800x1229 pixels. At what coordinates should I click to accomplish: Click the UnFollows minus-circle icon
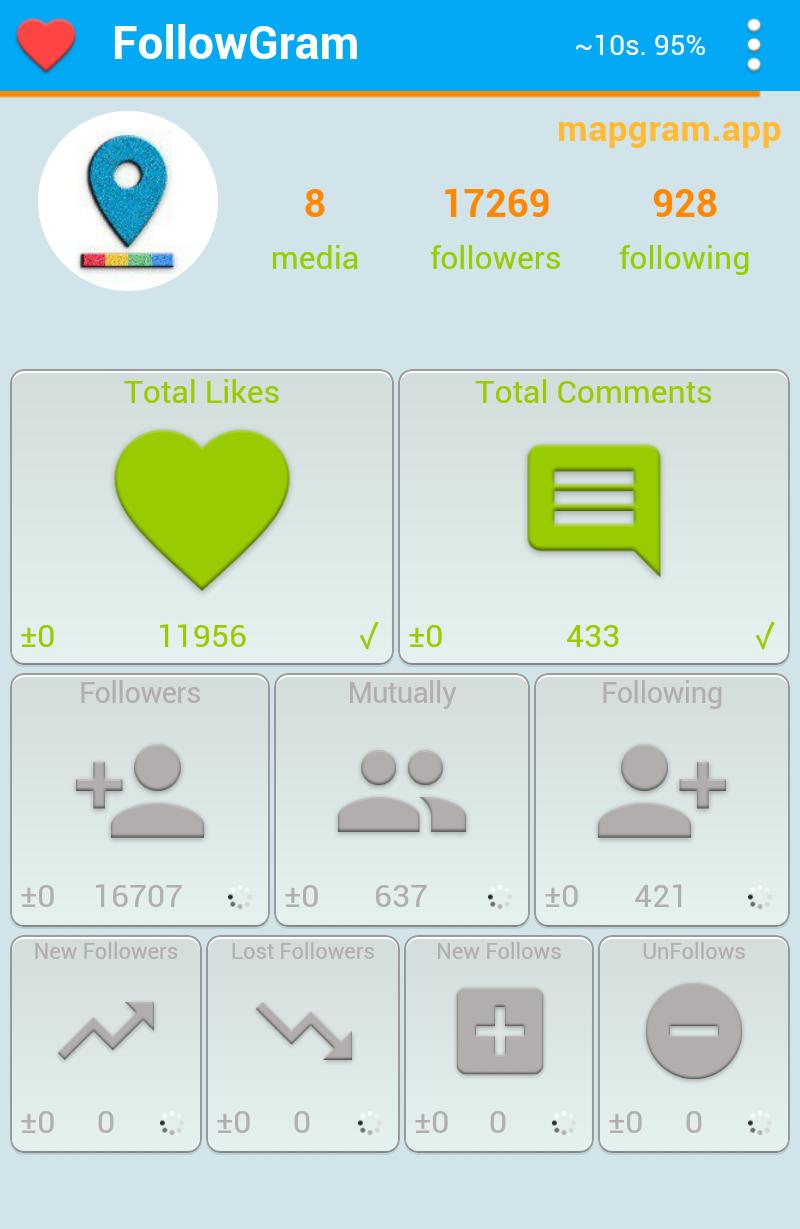(x=693, y=1030)
